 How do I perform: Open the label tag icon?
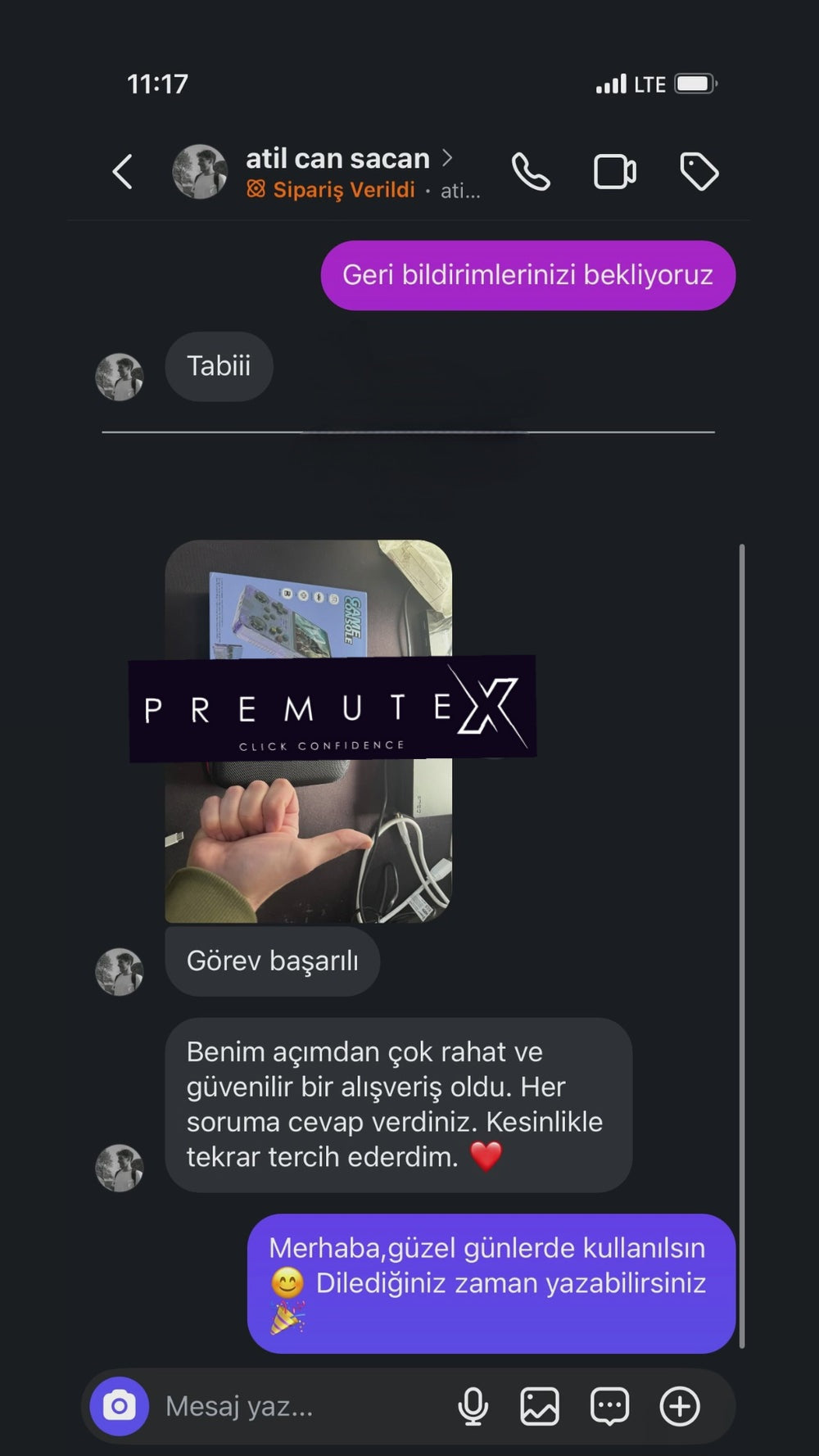pos(699,172)
